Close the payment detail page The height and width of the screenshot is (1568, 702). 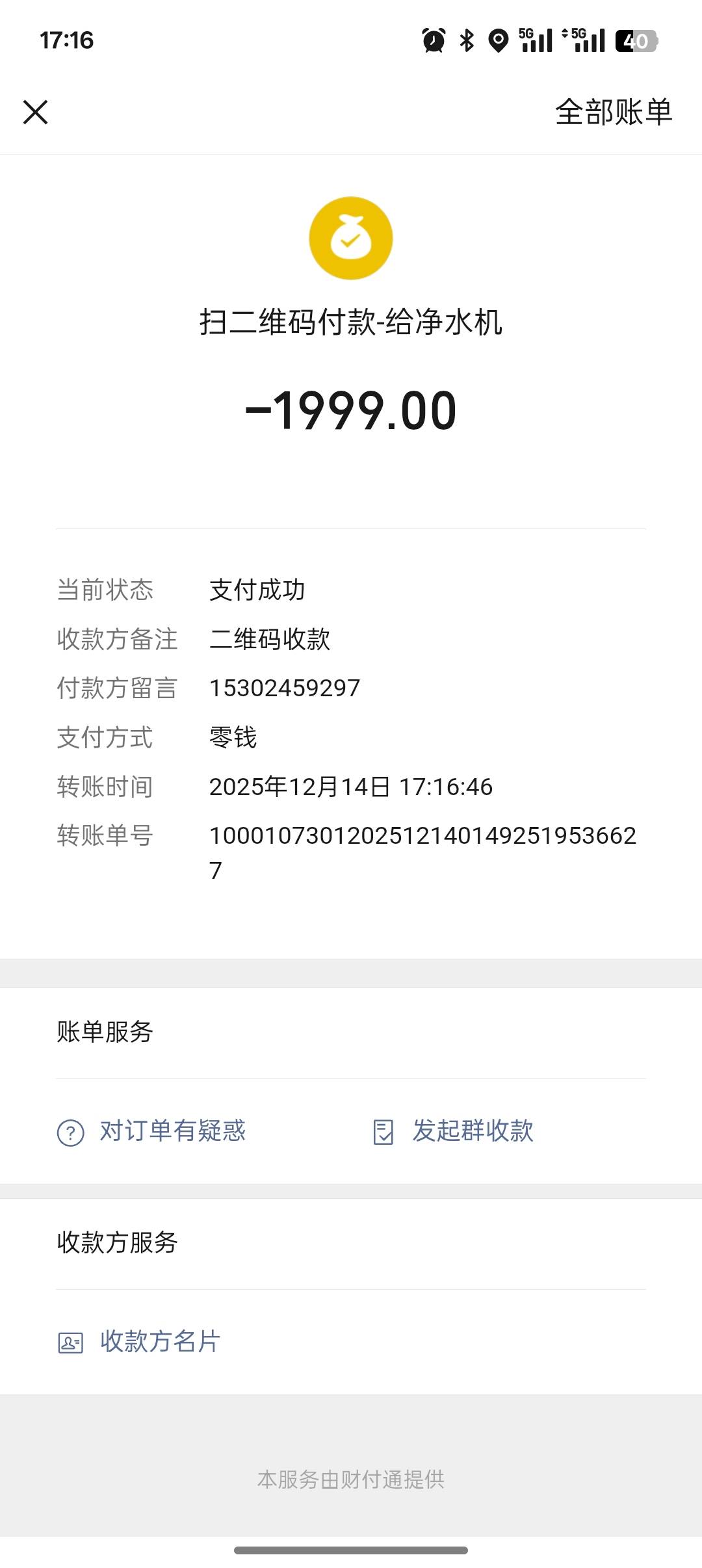point(36,112)
